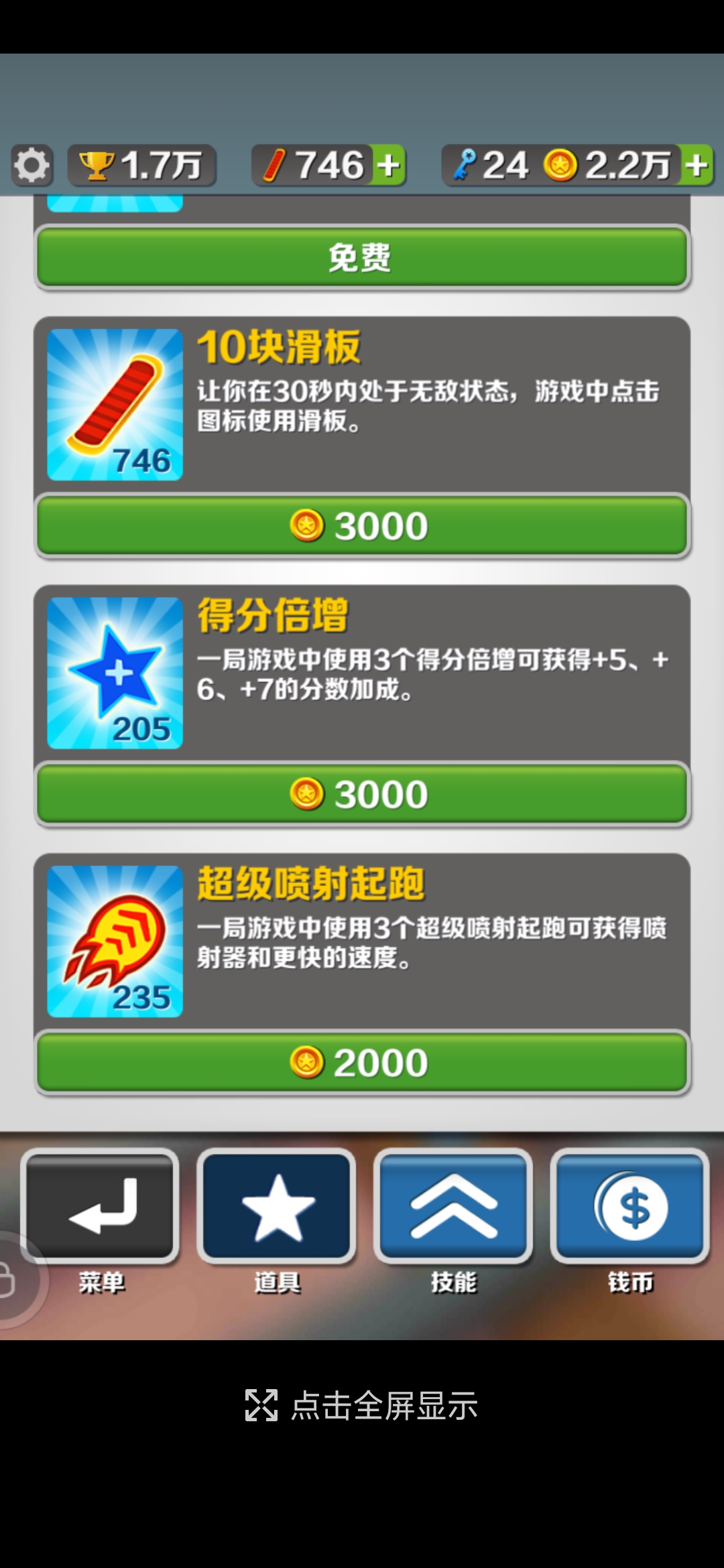Switch to the 技能 tab
This screenshot has height=1568, width=724.
pos(453,1207)
